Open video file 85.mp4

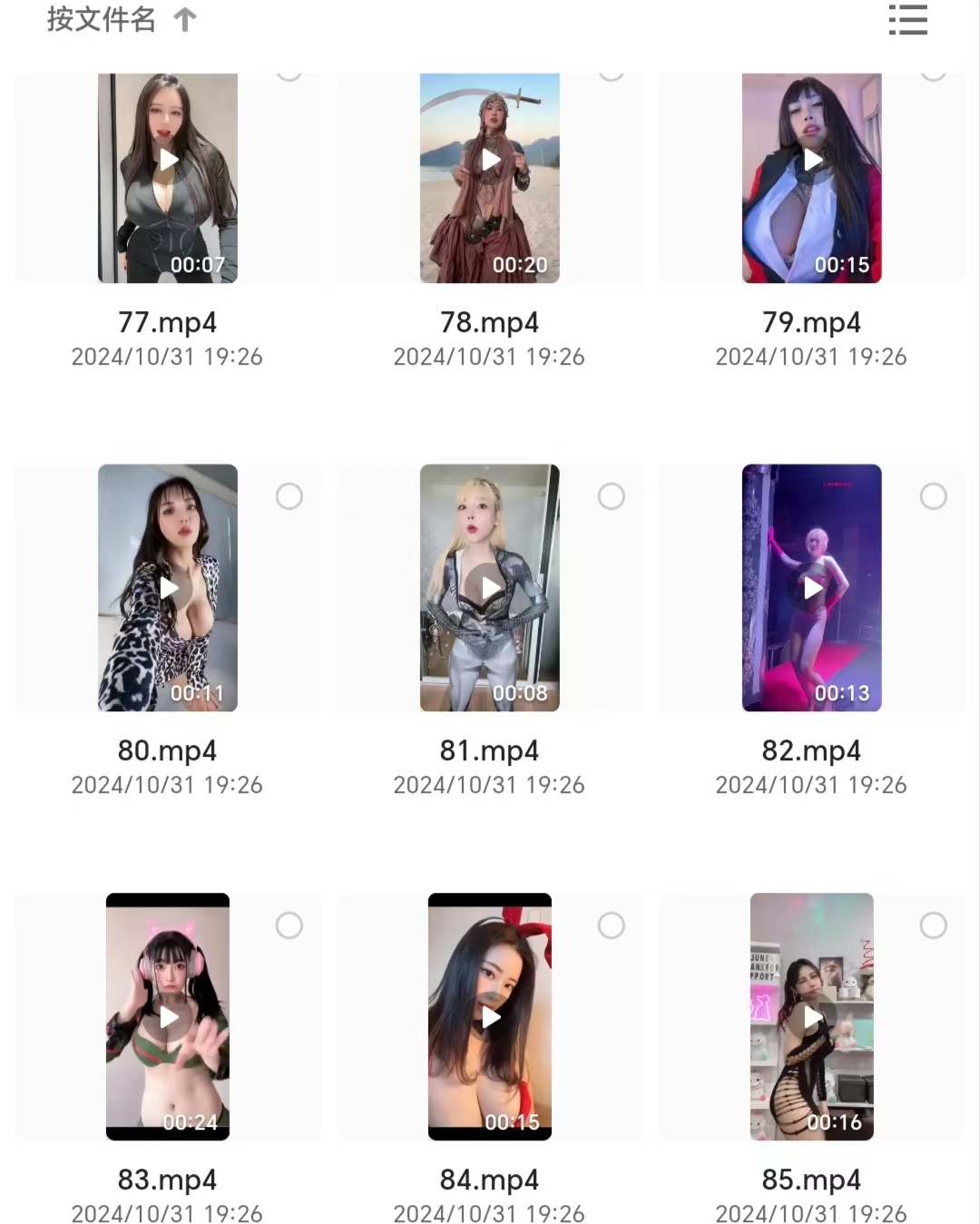[811, 1016]
